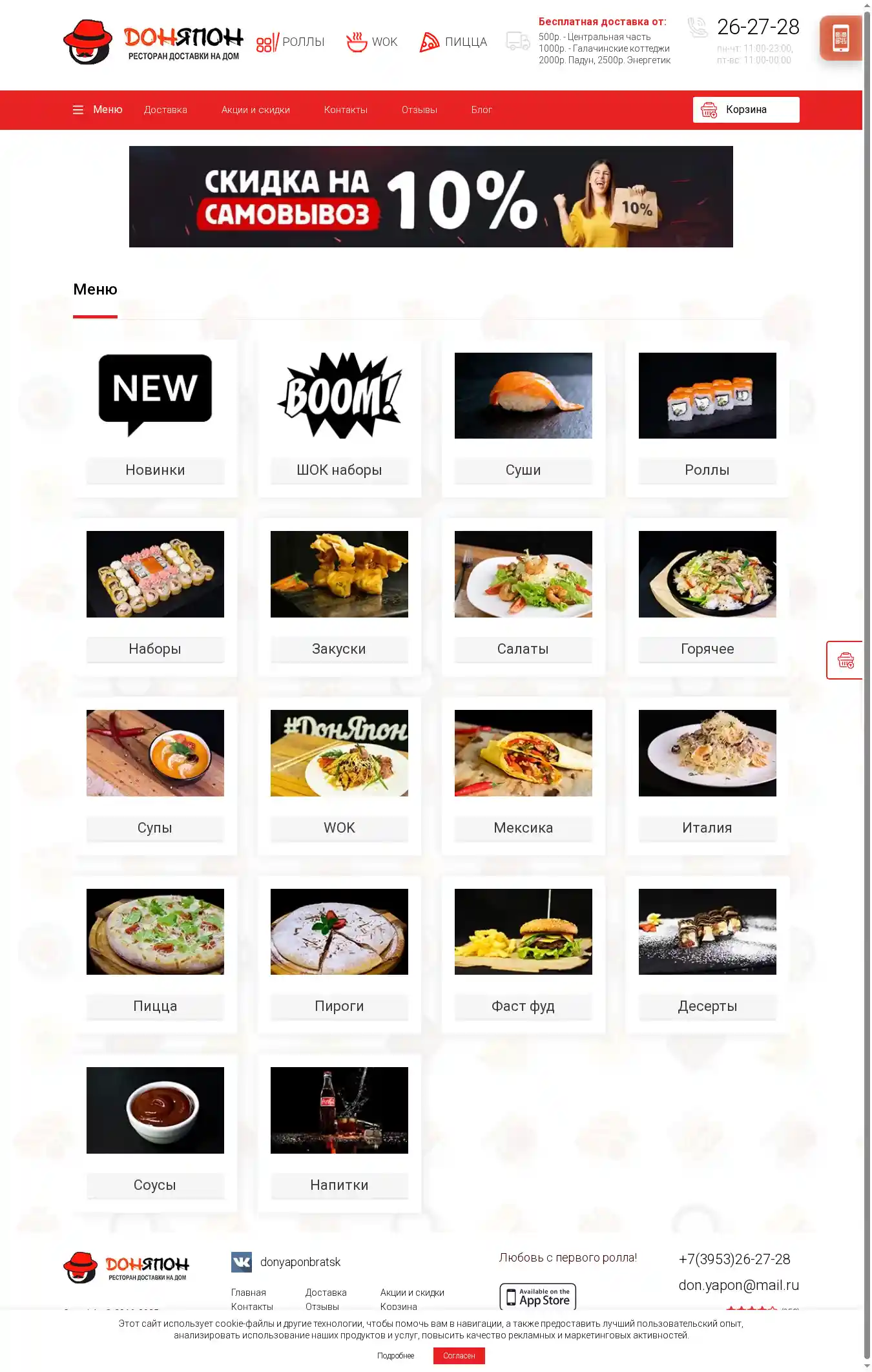Open the Отзывы page
872x1372 pixels.
419,110
